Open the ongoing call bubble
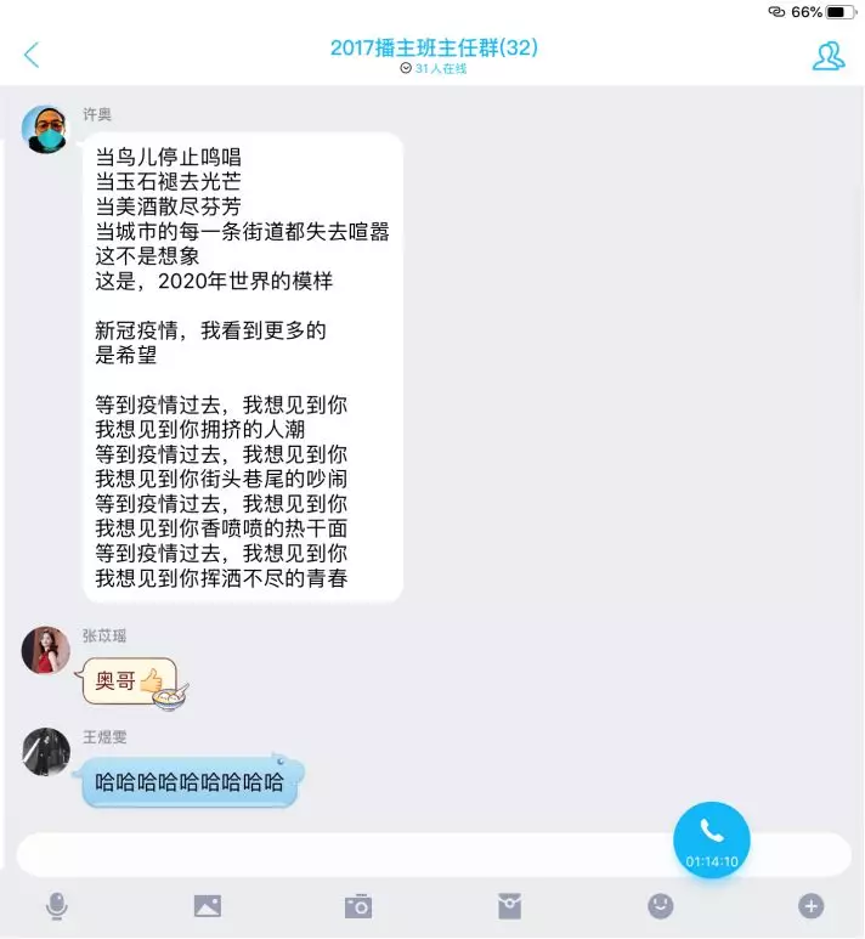 pyautogui.click(x=711, y=840)
